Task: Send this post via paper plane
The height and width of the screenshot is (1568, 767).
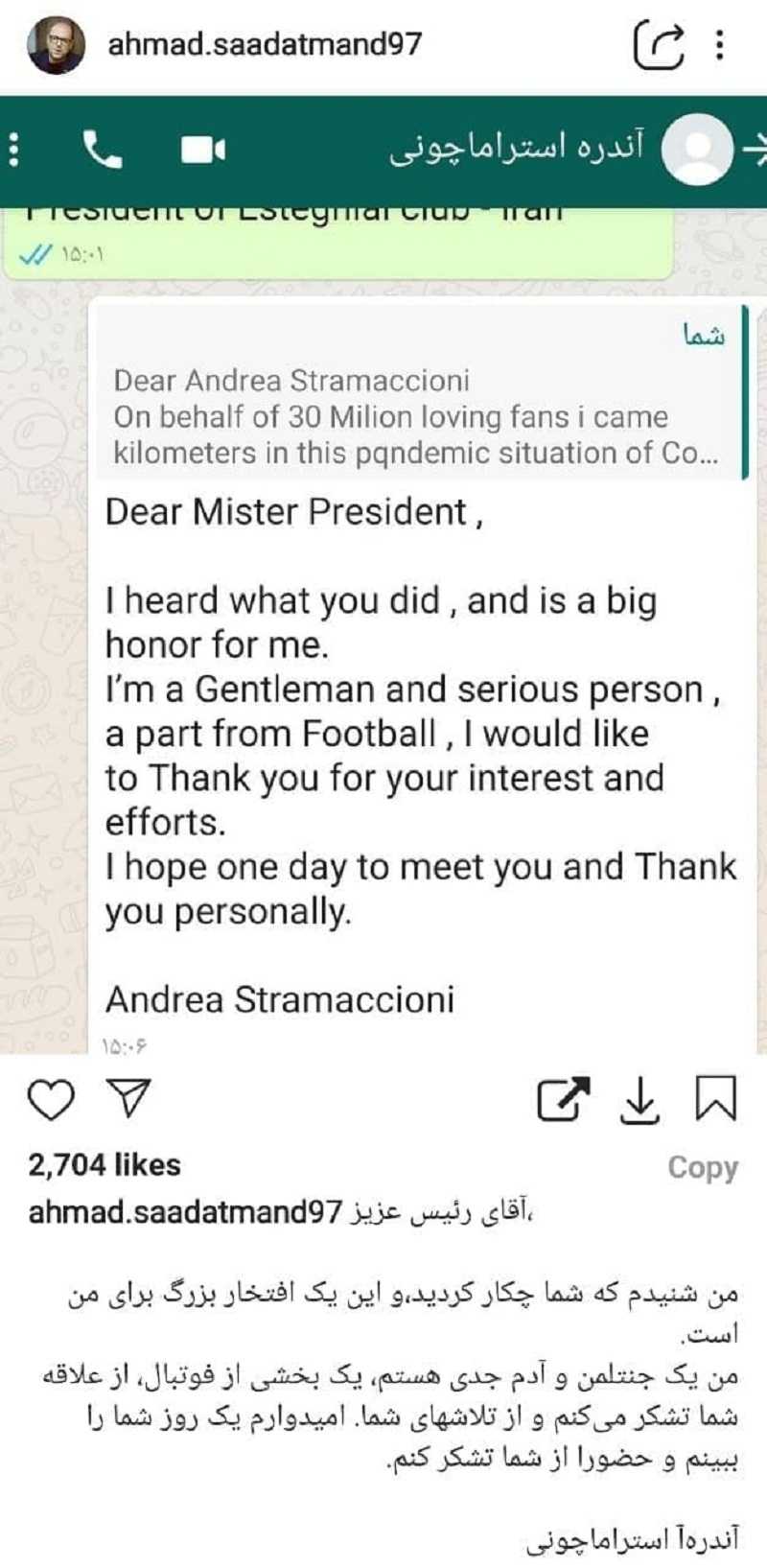Action: [128, 1098]
